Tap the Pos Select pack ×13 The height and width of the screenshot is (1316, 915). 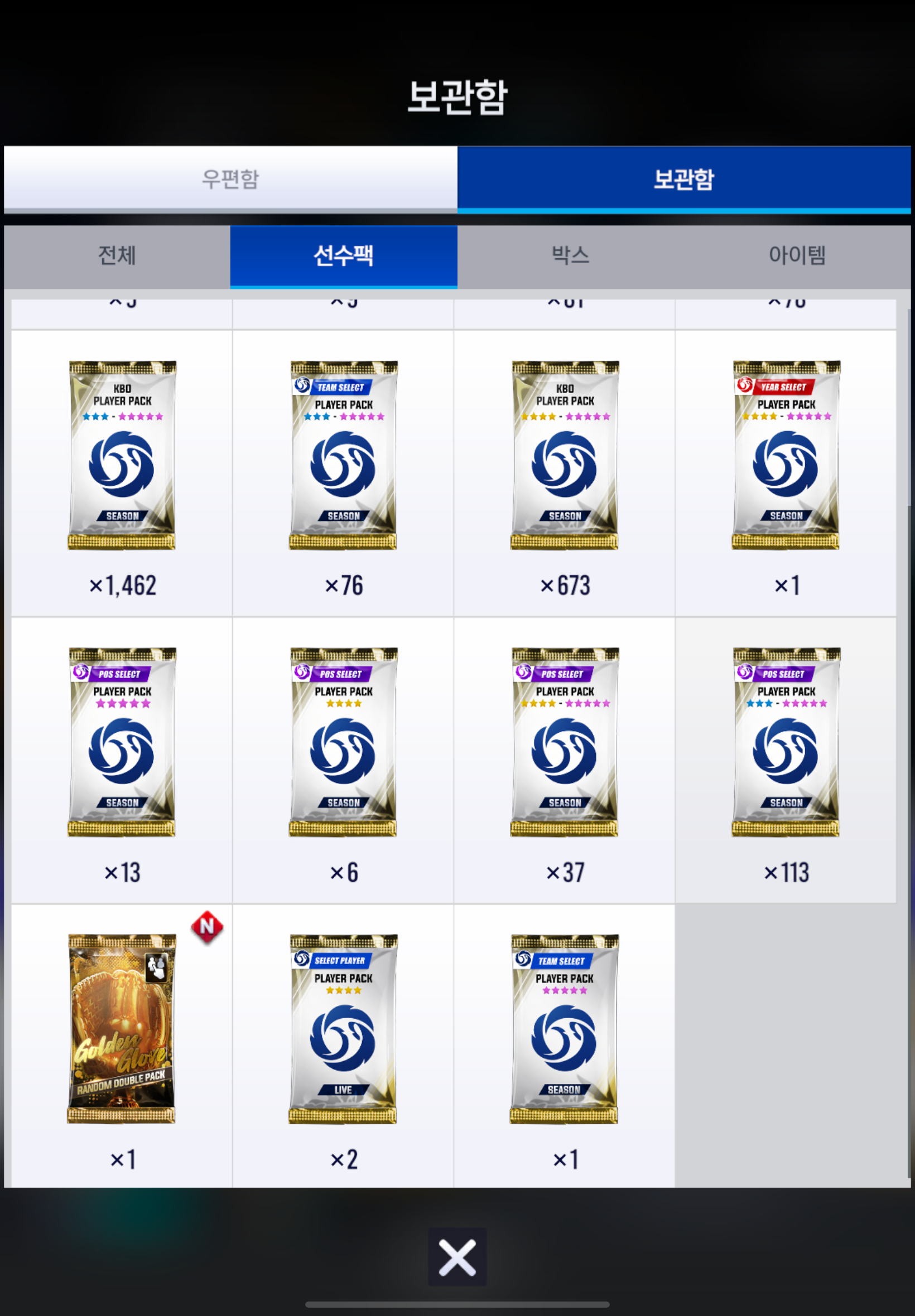[x=122, y=743]
